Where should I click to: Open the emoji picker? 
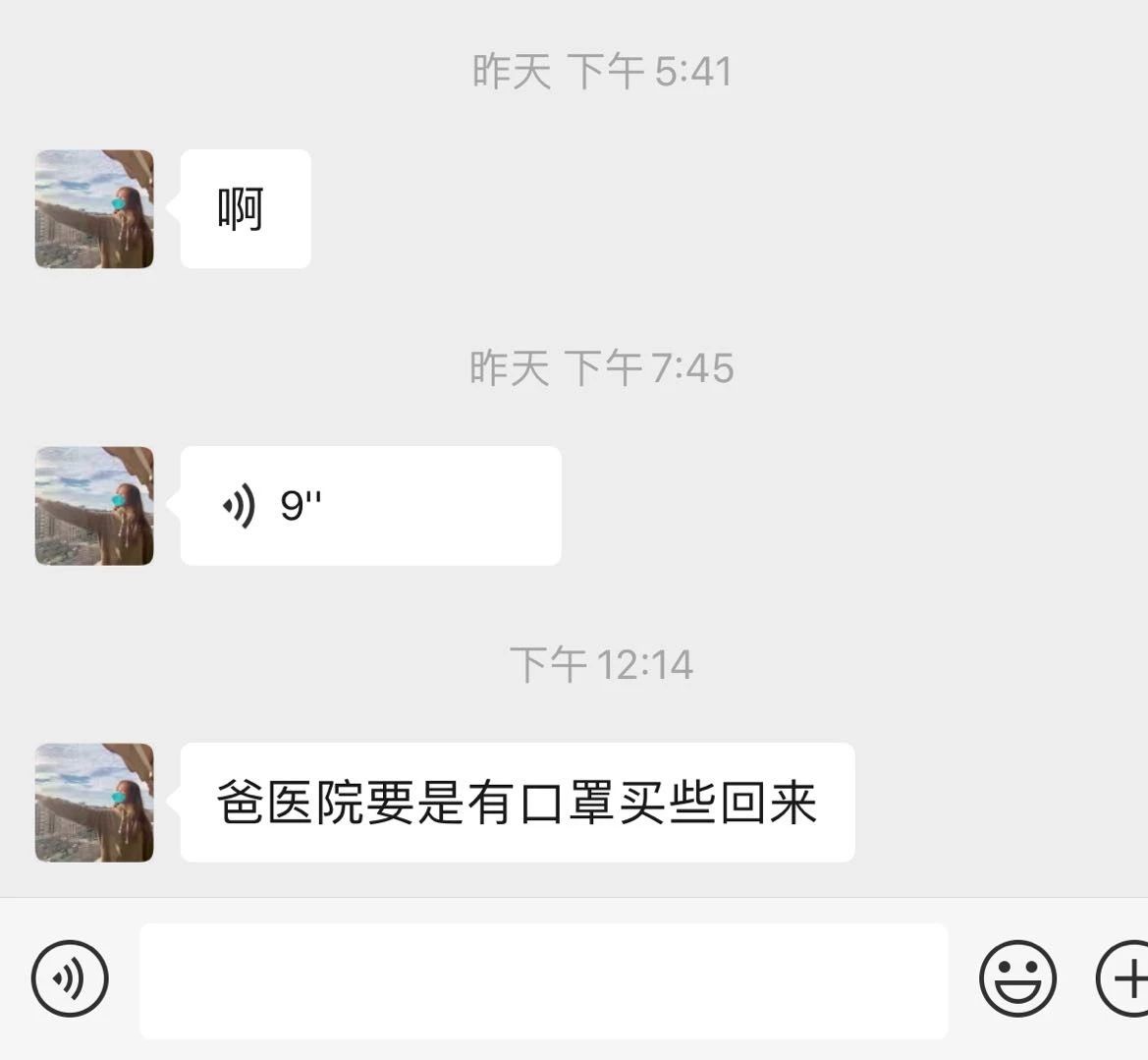(x=1017, y=978)
